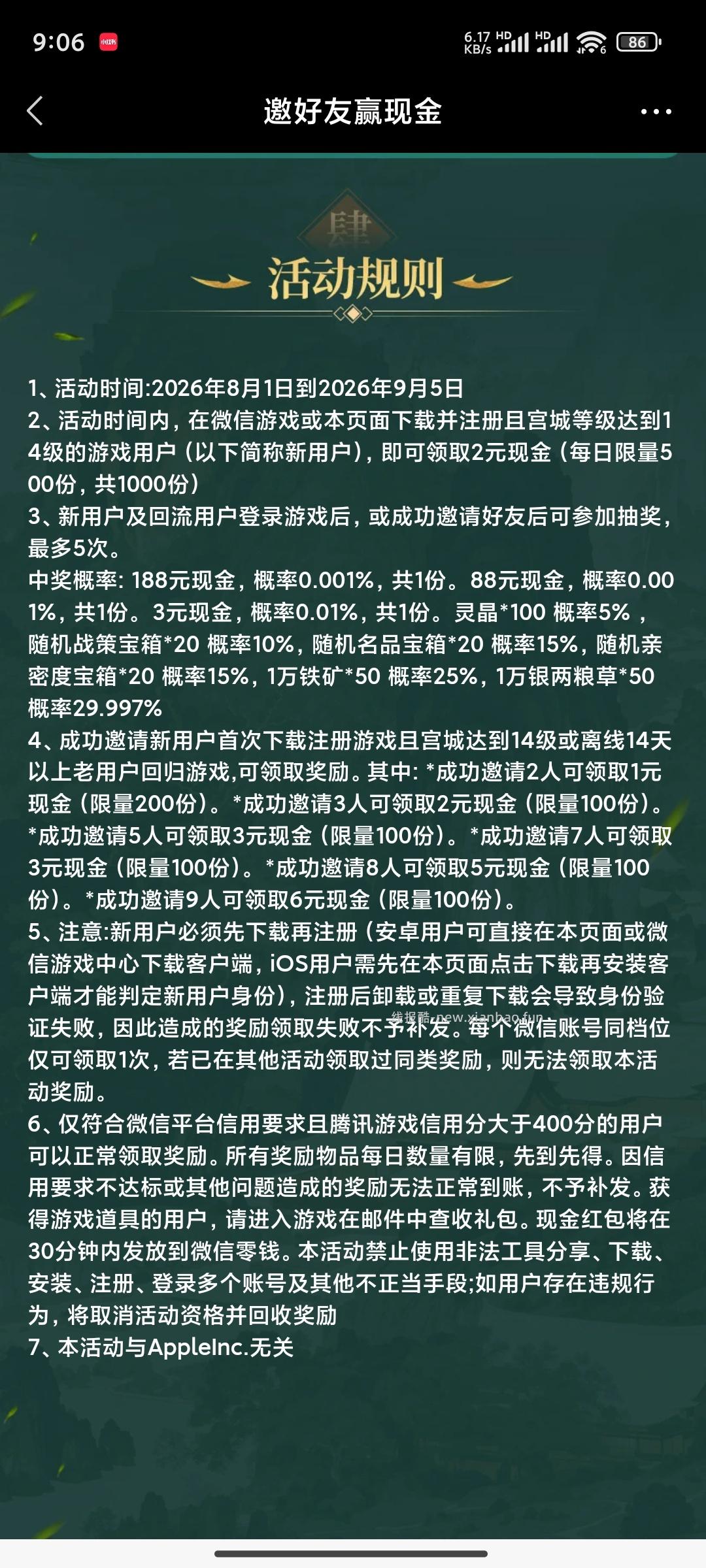Open the three-dot overflow menu
The height and width of the screenshot is (1568, 706).
coord(656,112)
